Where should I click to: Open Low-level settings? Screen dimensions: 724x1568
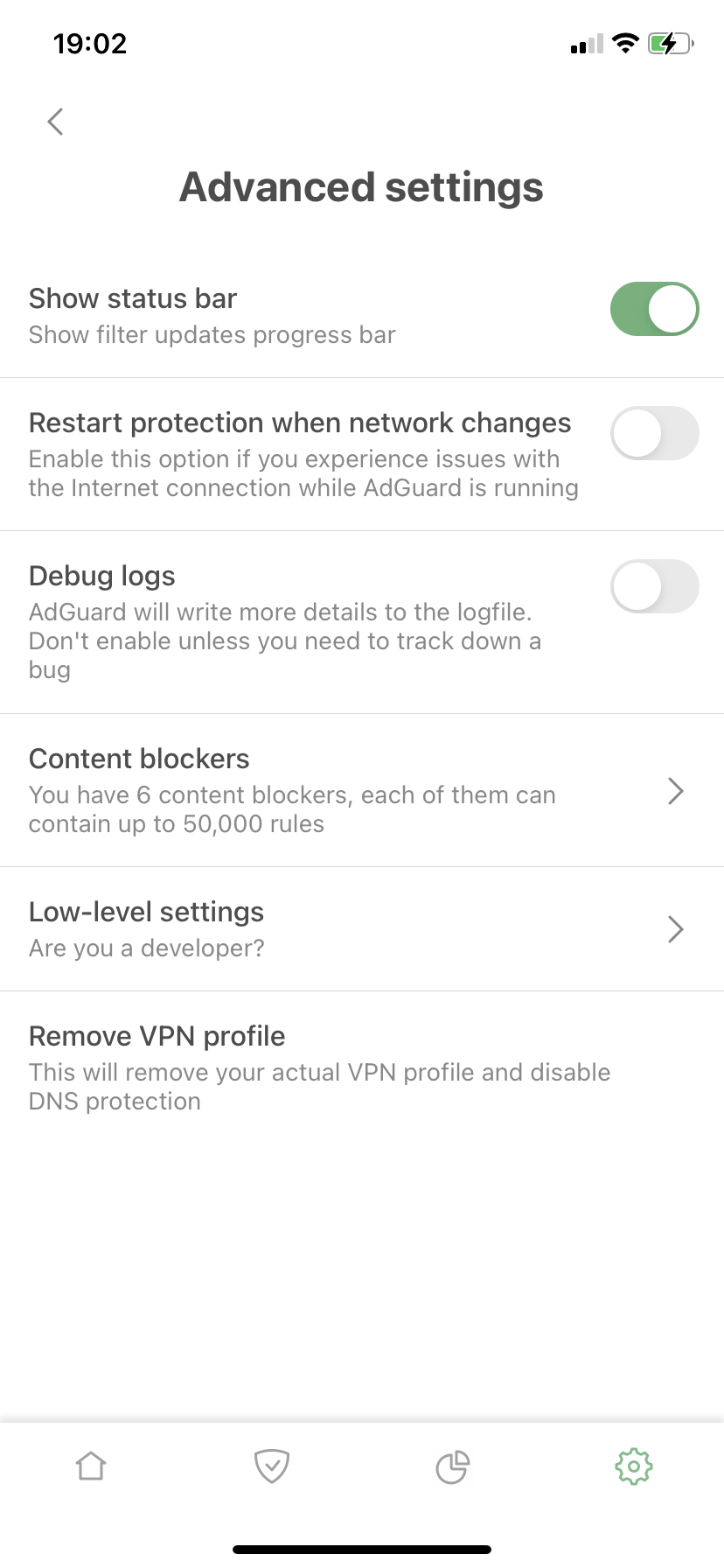362,929
